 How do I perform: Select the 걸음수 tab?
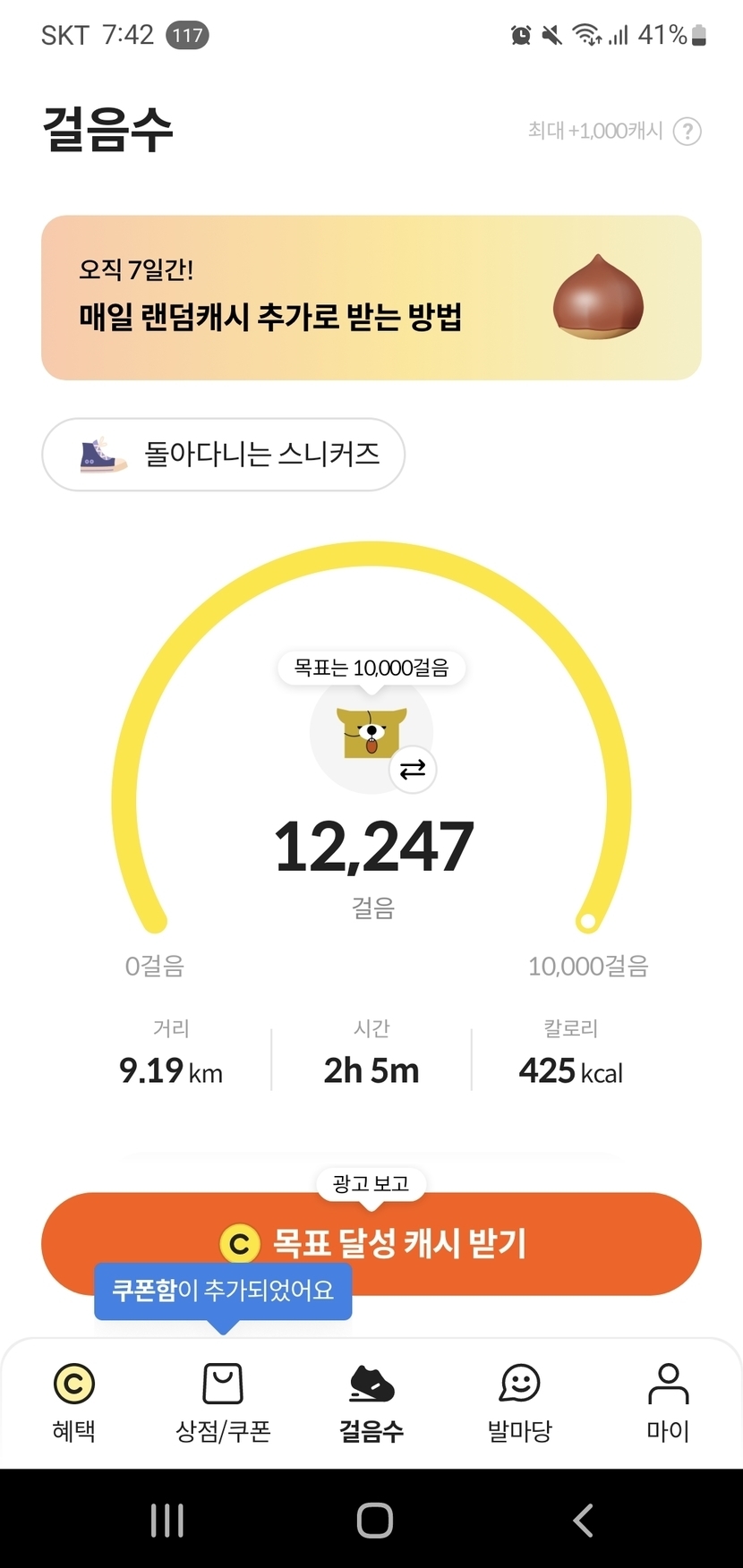click(371, 1401)
